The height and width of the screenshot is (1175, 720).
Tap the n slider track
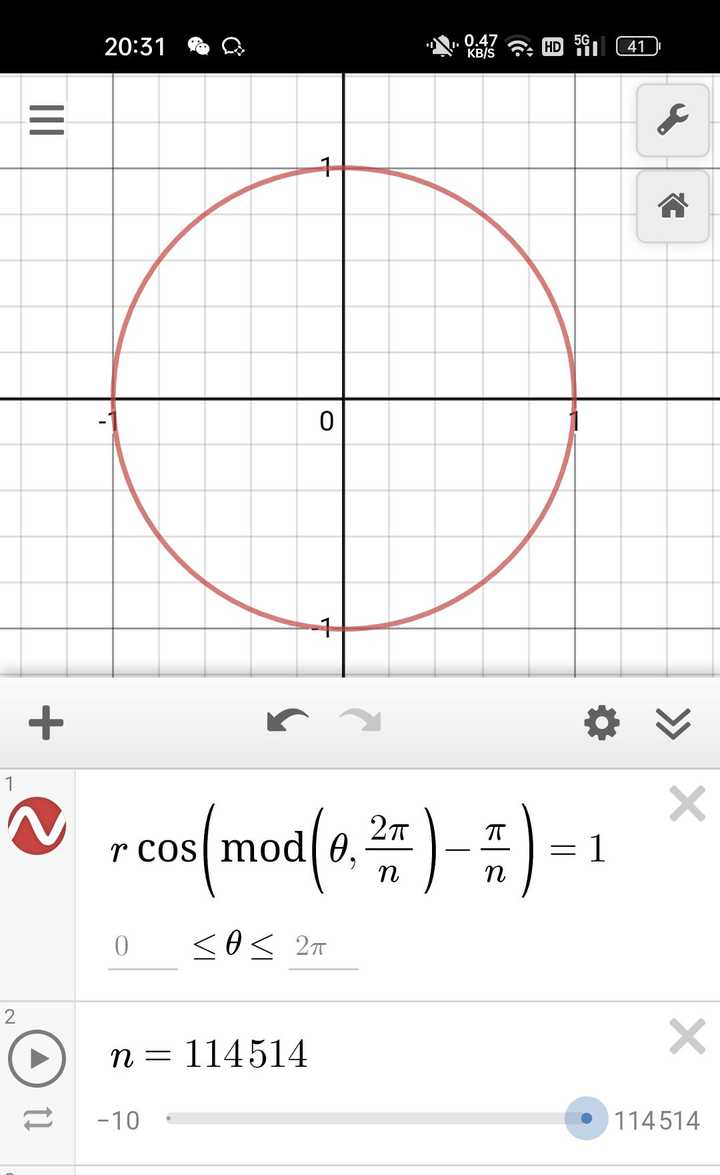point(370,1119)
